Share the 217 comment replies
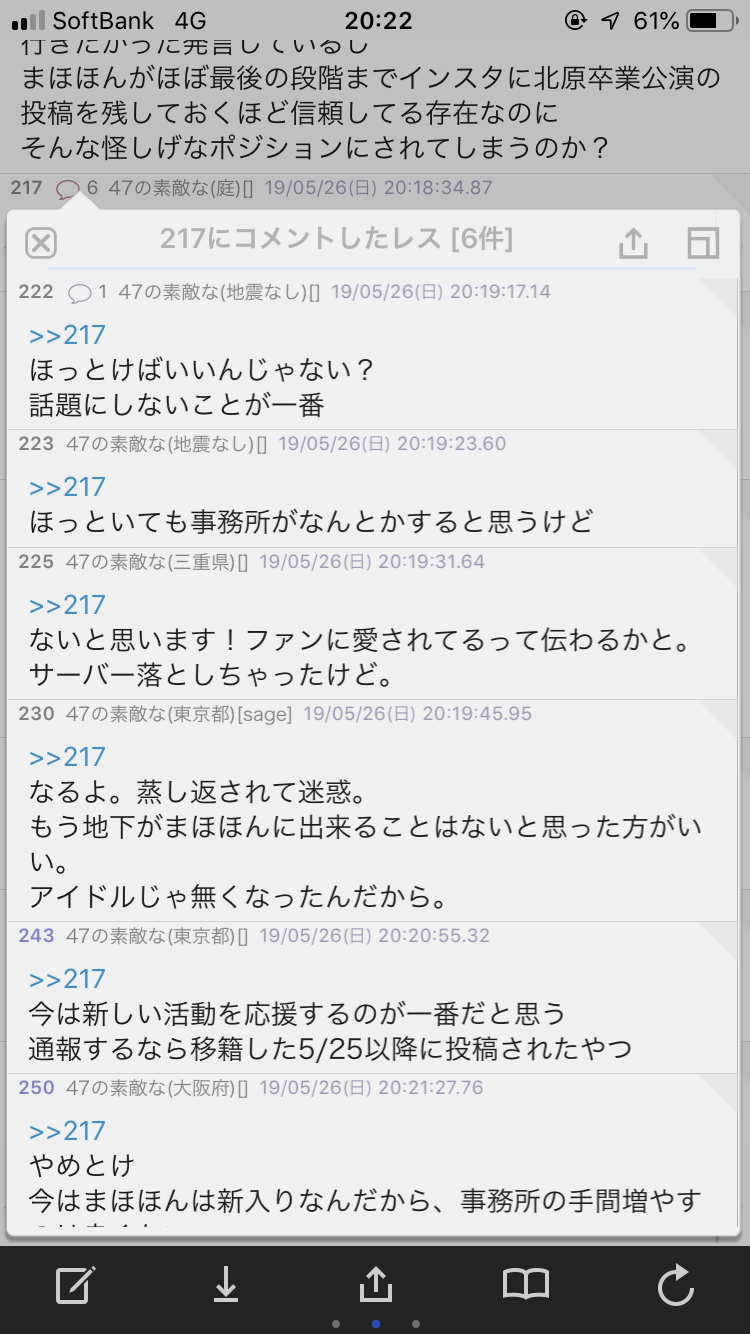 [x=633, y=242]
